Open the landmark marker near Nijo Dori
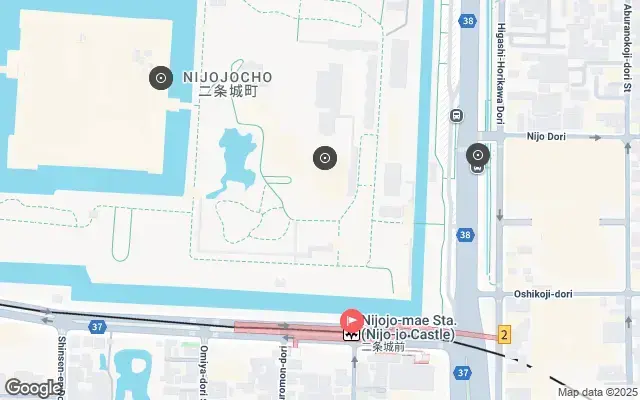This screenshot has height=400, width=640. click(478, 154)
